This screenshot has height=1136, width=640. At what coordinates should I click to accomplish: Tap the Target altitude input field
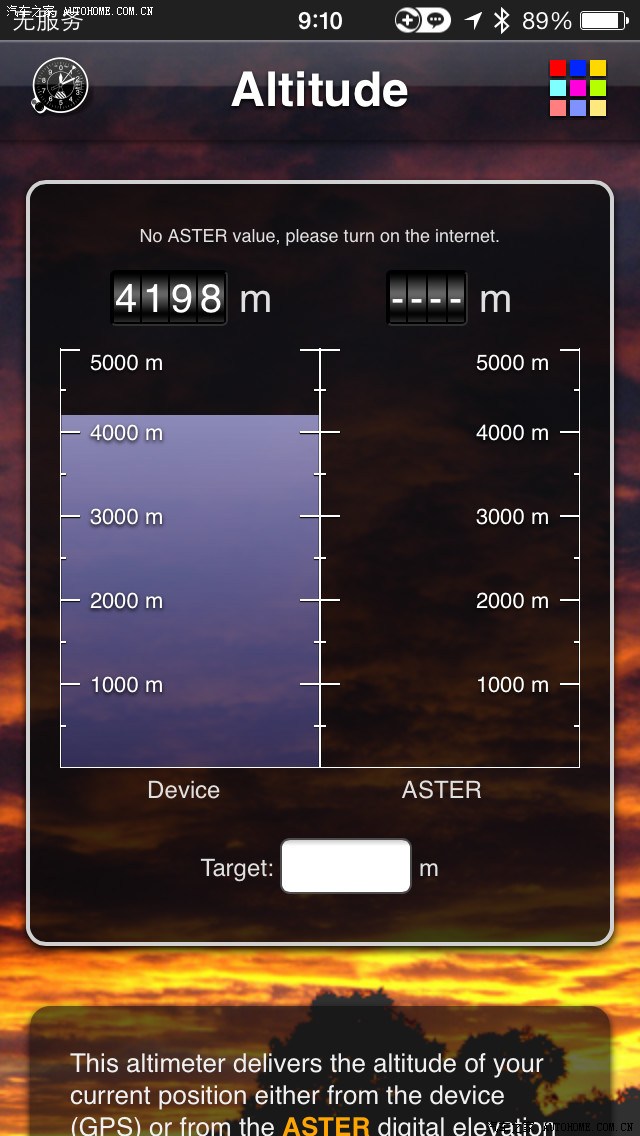346,866
